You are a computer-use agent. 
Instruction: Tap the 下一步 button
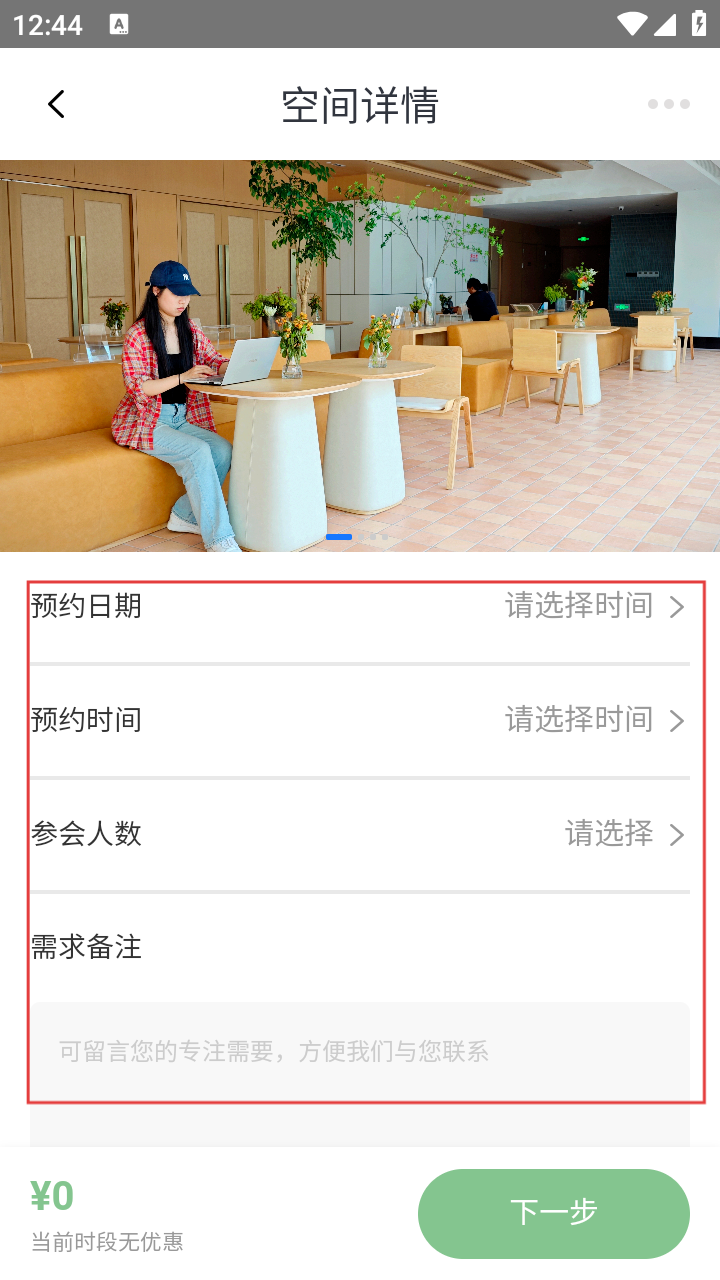click(x=553, y=1213)
